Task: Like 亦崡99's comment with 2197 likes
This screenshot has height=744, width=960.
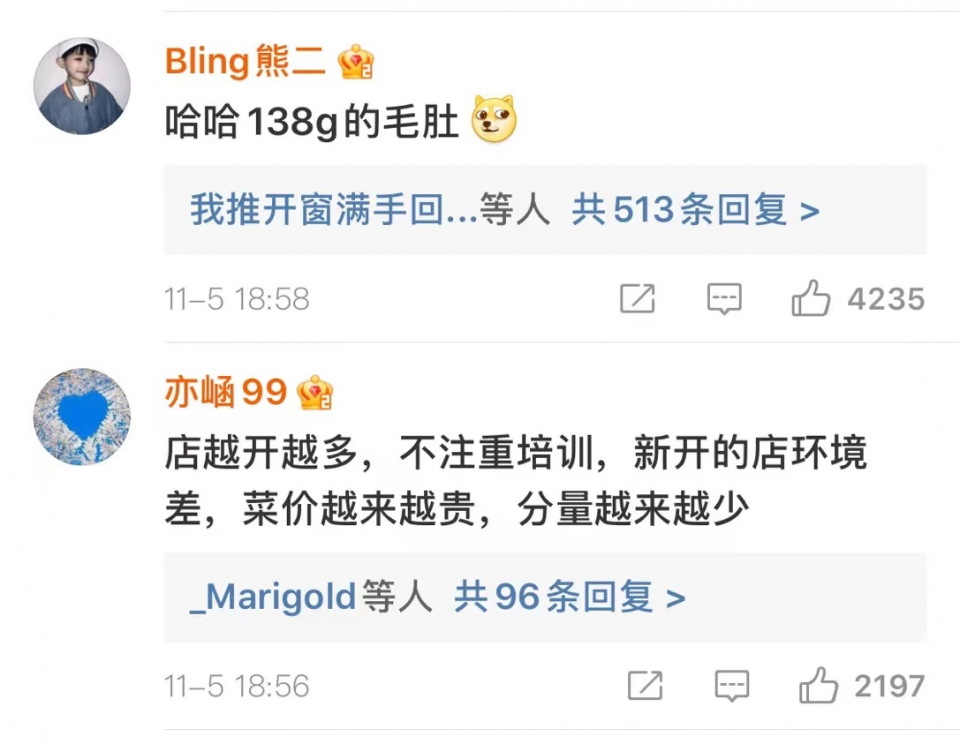Action: [818, 685]
